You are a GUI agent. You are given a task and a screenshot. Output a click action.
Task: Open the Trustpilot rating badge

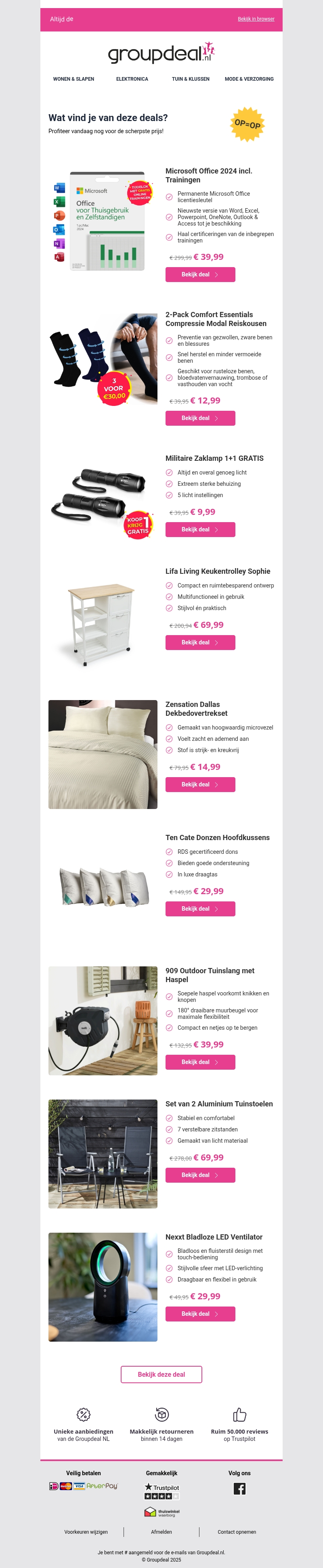coord(161,1491)
